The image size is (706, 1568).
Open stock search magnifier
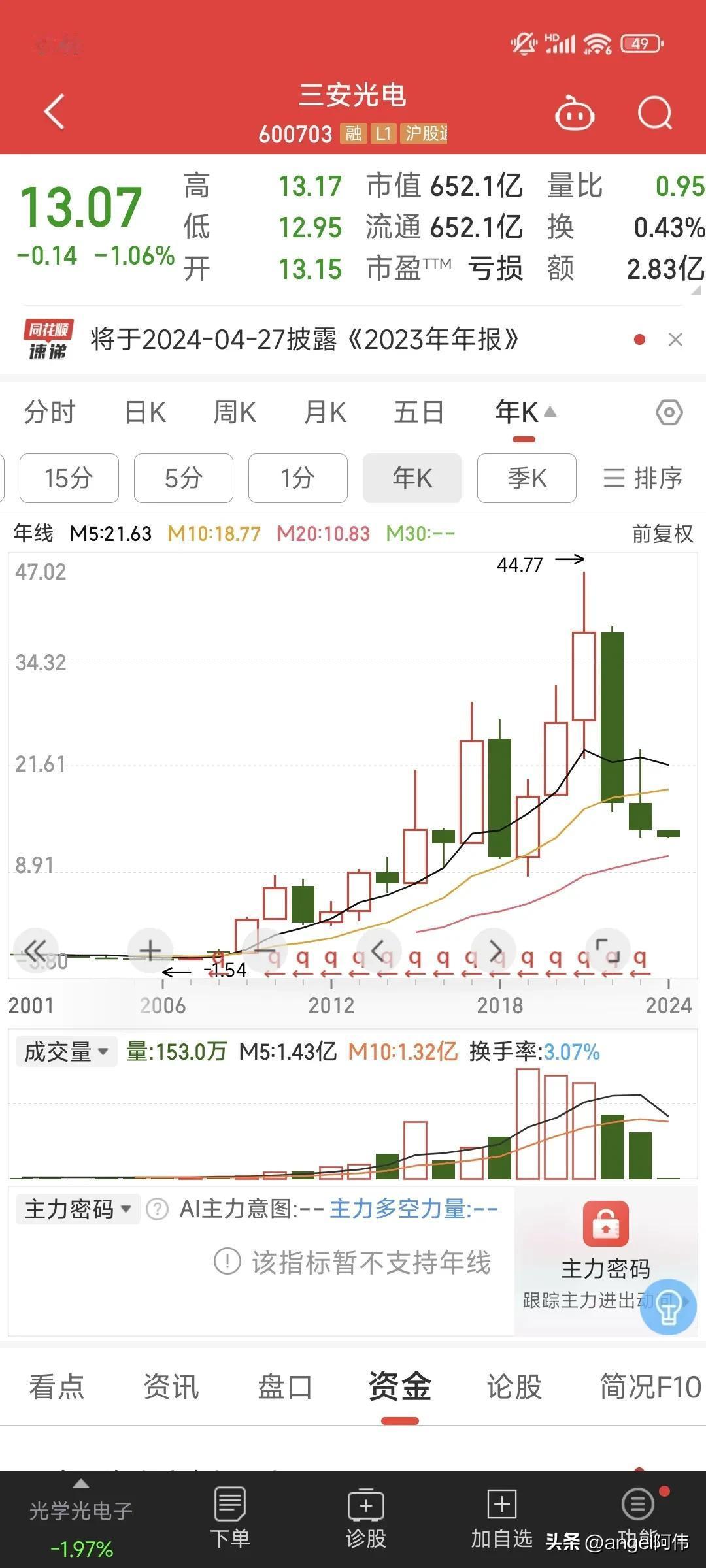655,114
